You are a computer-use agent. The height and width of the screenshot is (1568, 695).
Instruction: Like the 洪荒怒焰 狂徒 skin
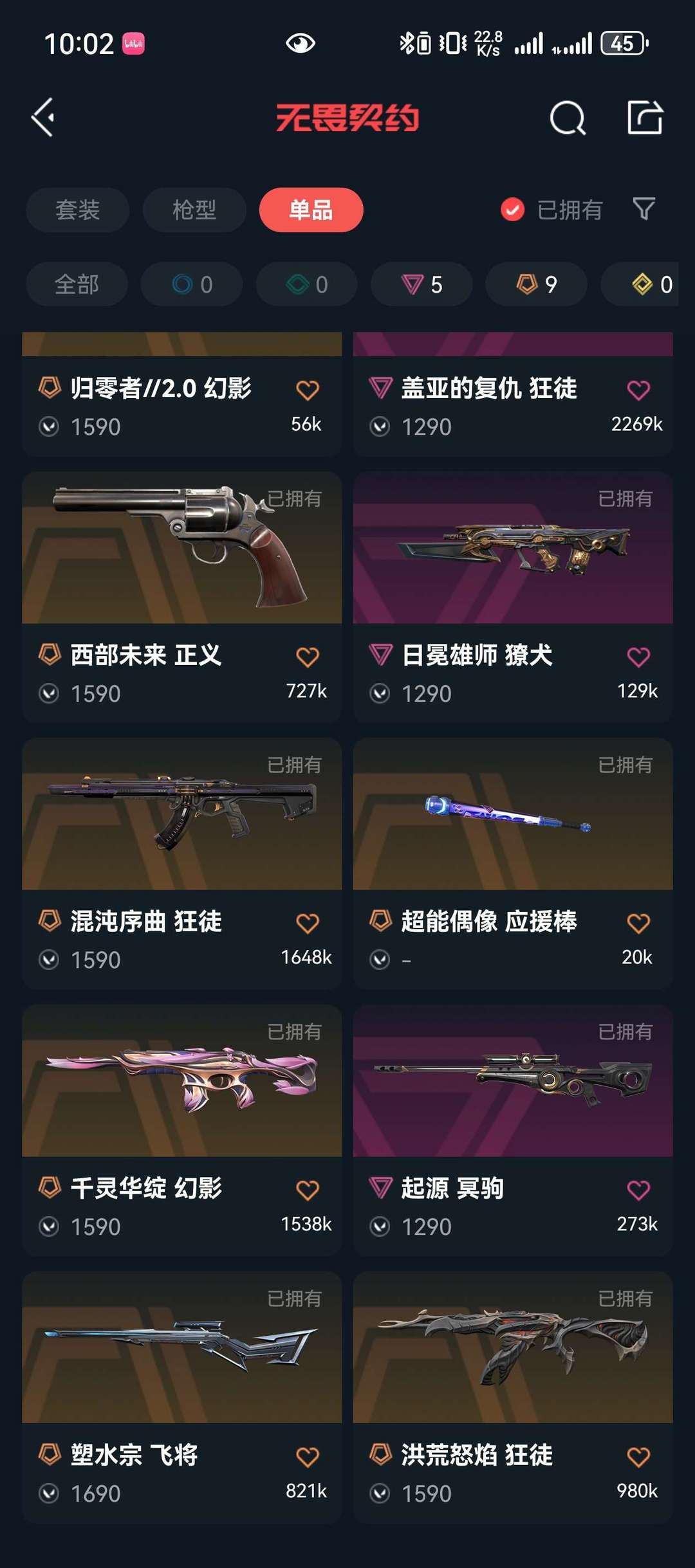click(x=638, y=1457)
